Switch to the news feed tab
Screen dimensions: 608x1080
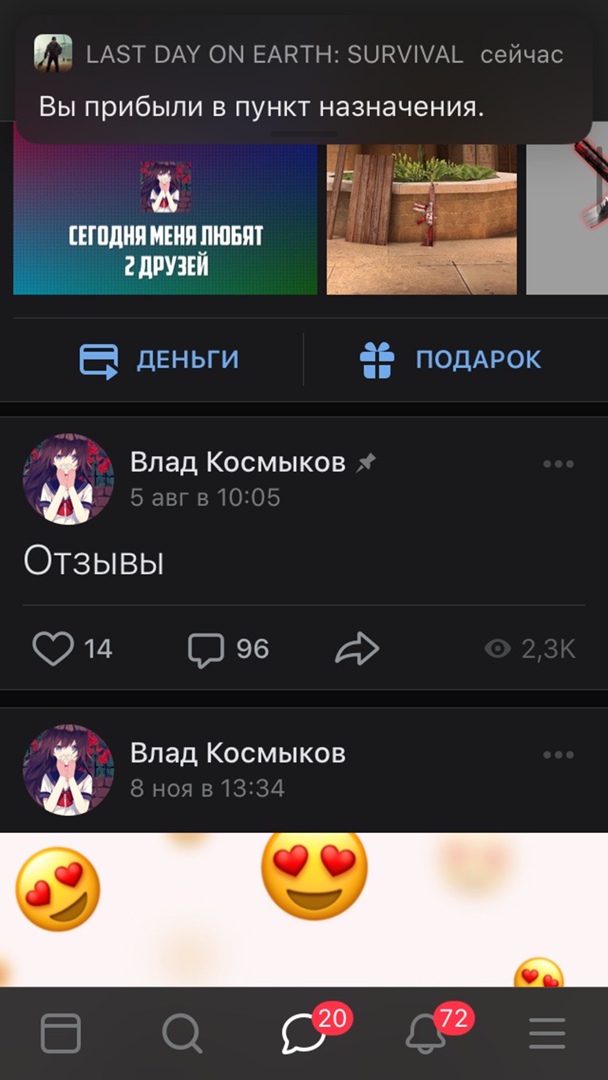click(60, 1033)
